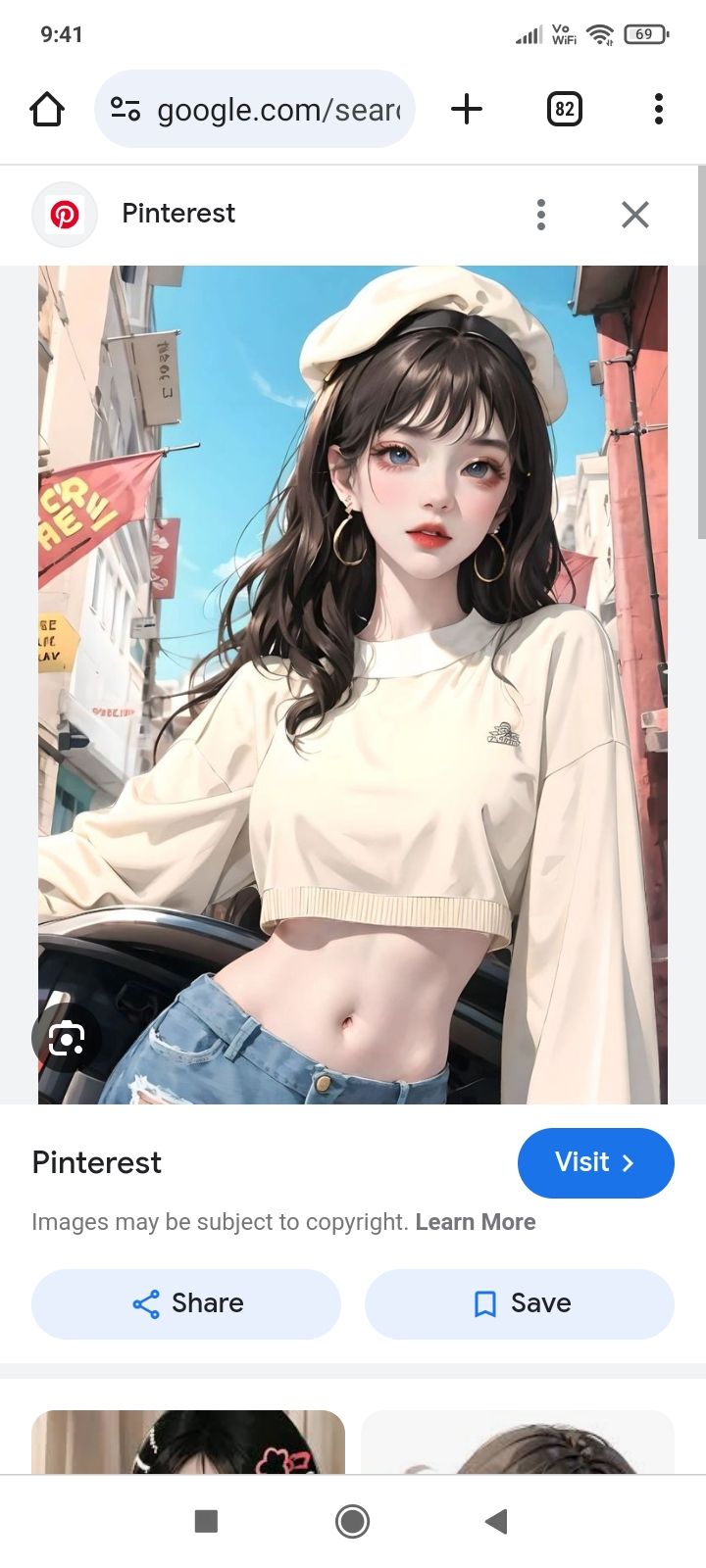Image resolution: width=706 pixels, height=1568 pixels.
Task: Search this image with Google Lens
Action: (66, 1039)
